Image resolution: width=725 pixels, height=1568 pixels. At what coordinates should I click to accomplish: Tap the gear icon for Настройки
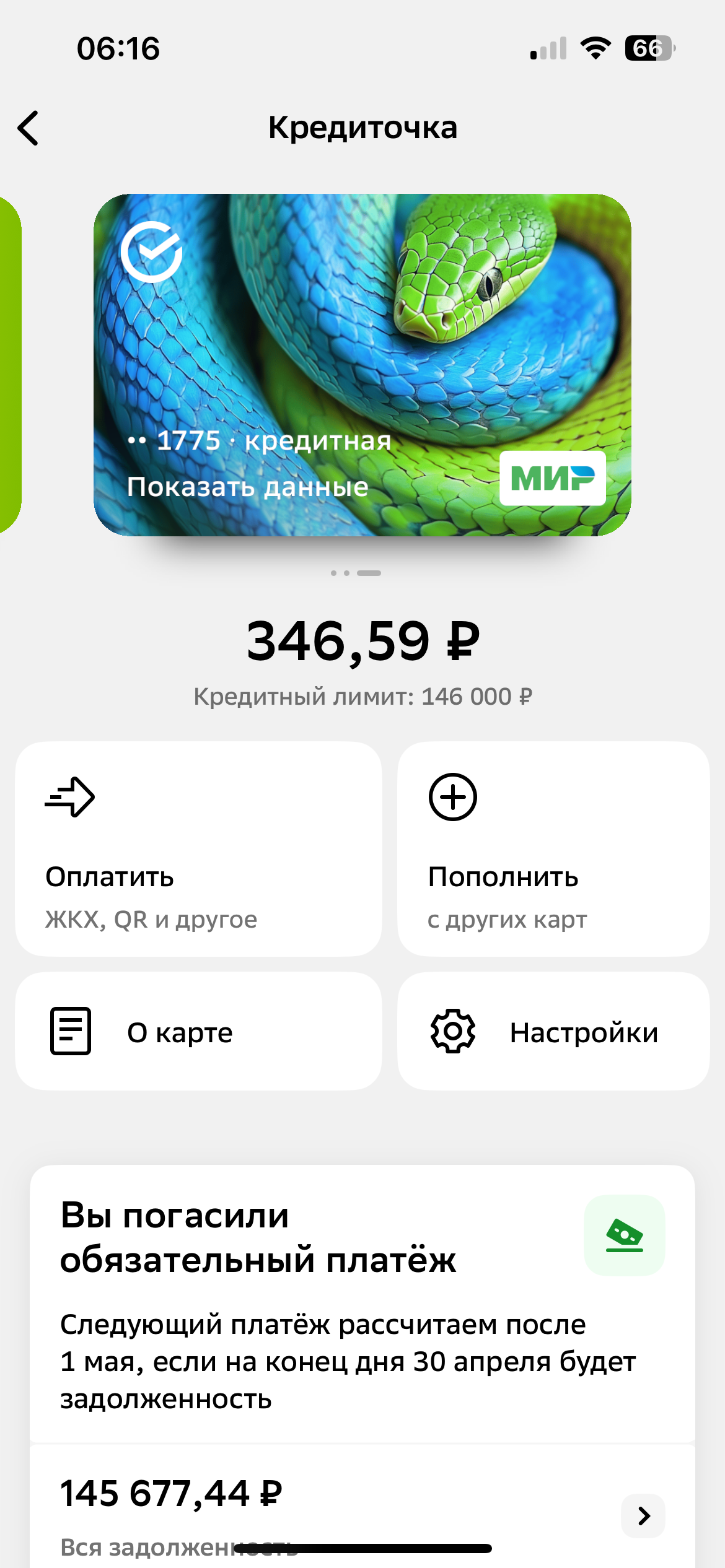[452, 1030]
